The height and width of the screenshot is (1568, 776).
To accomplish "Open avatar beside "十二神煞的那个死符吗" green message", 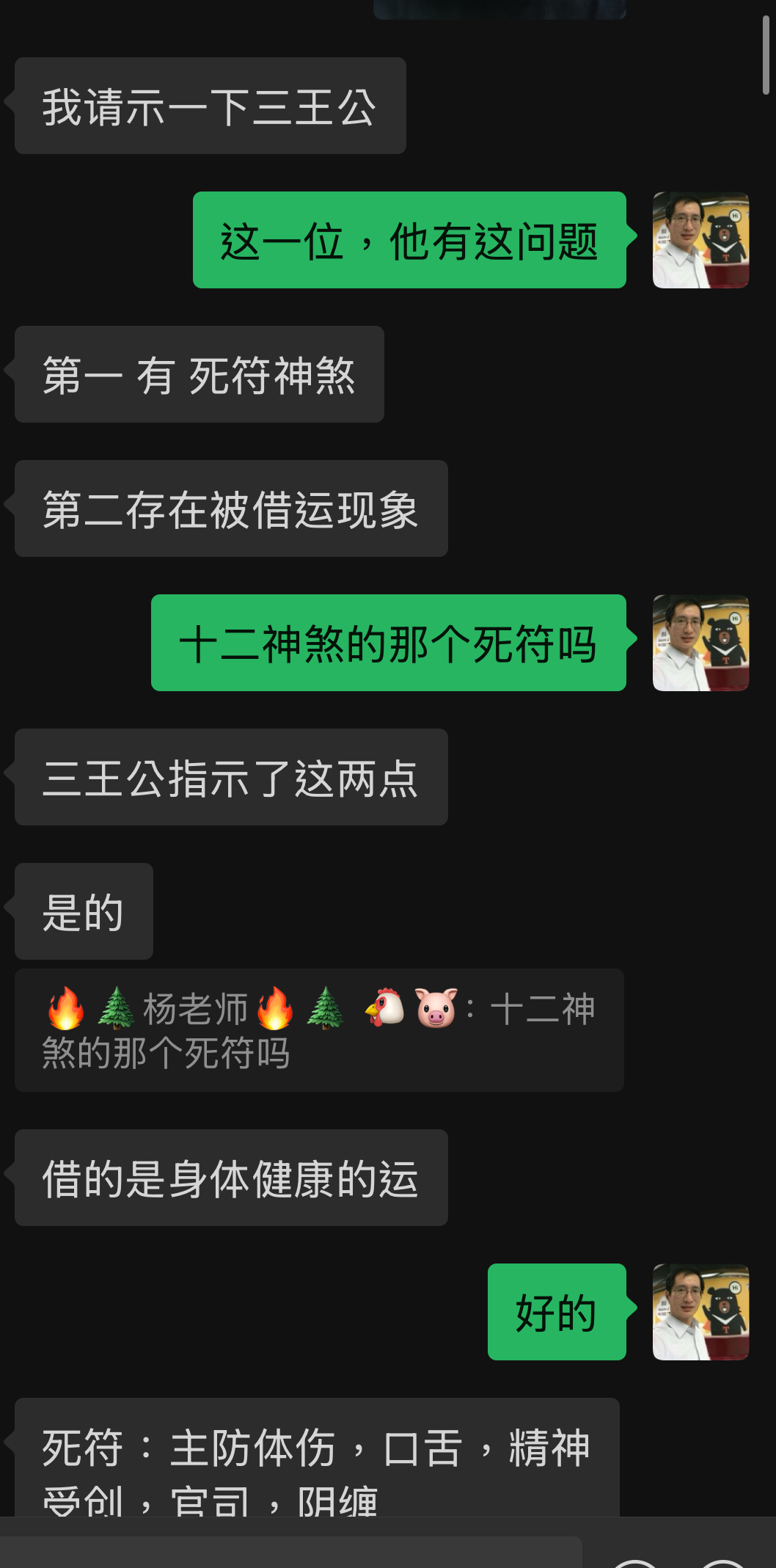I will tap(700, 643).
